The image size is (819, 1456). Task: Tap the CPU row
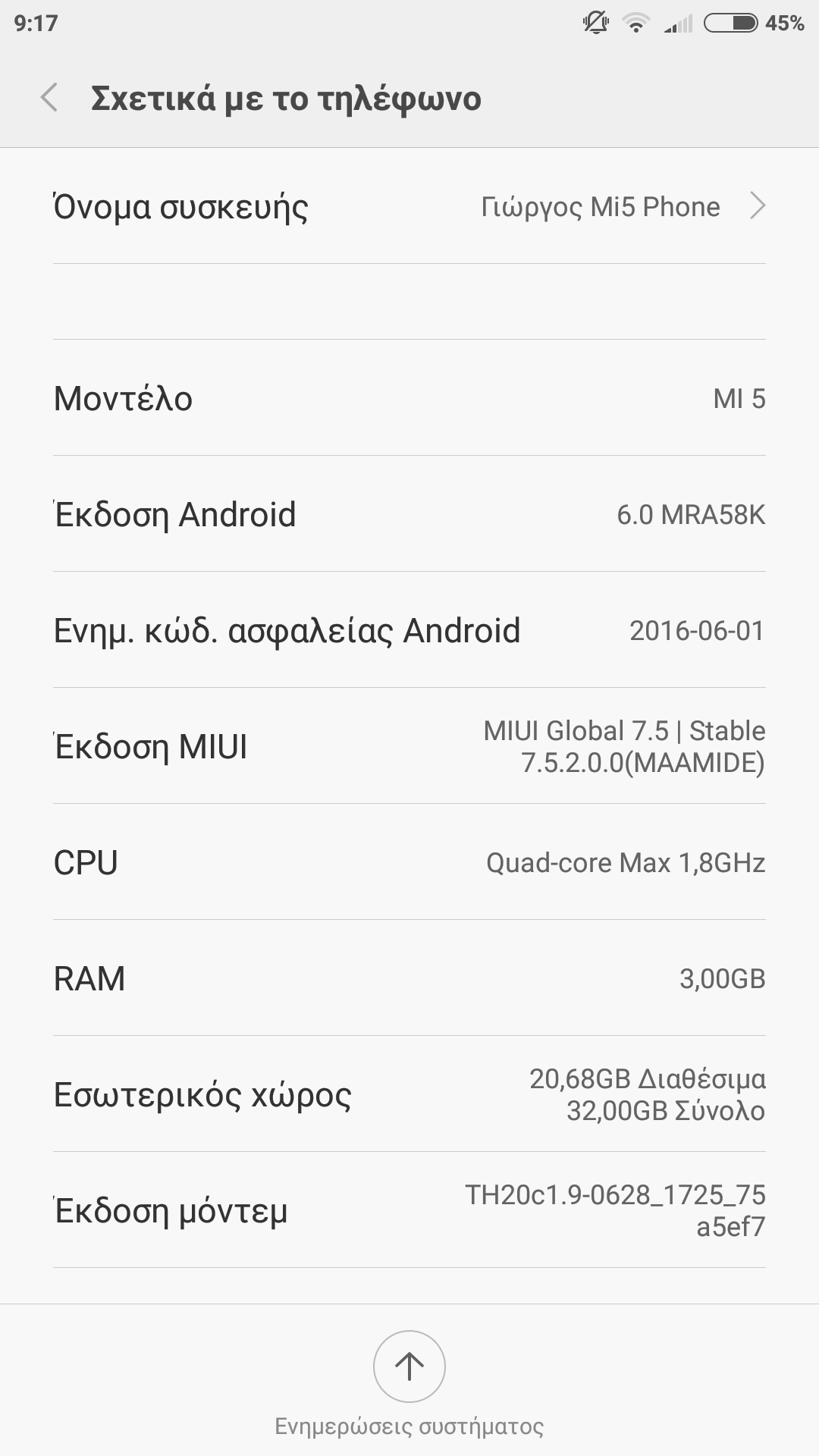coord(409,863)
